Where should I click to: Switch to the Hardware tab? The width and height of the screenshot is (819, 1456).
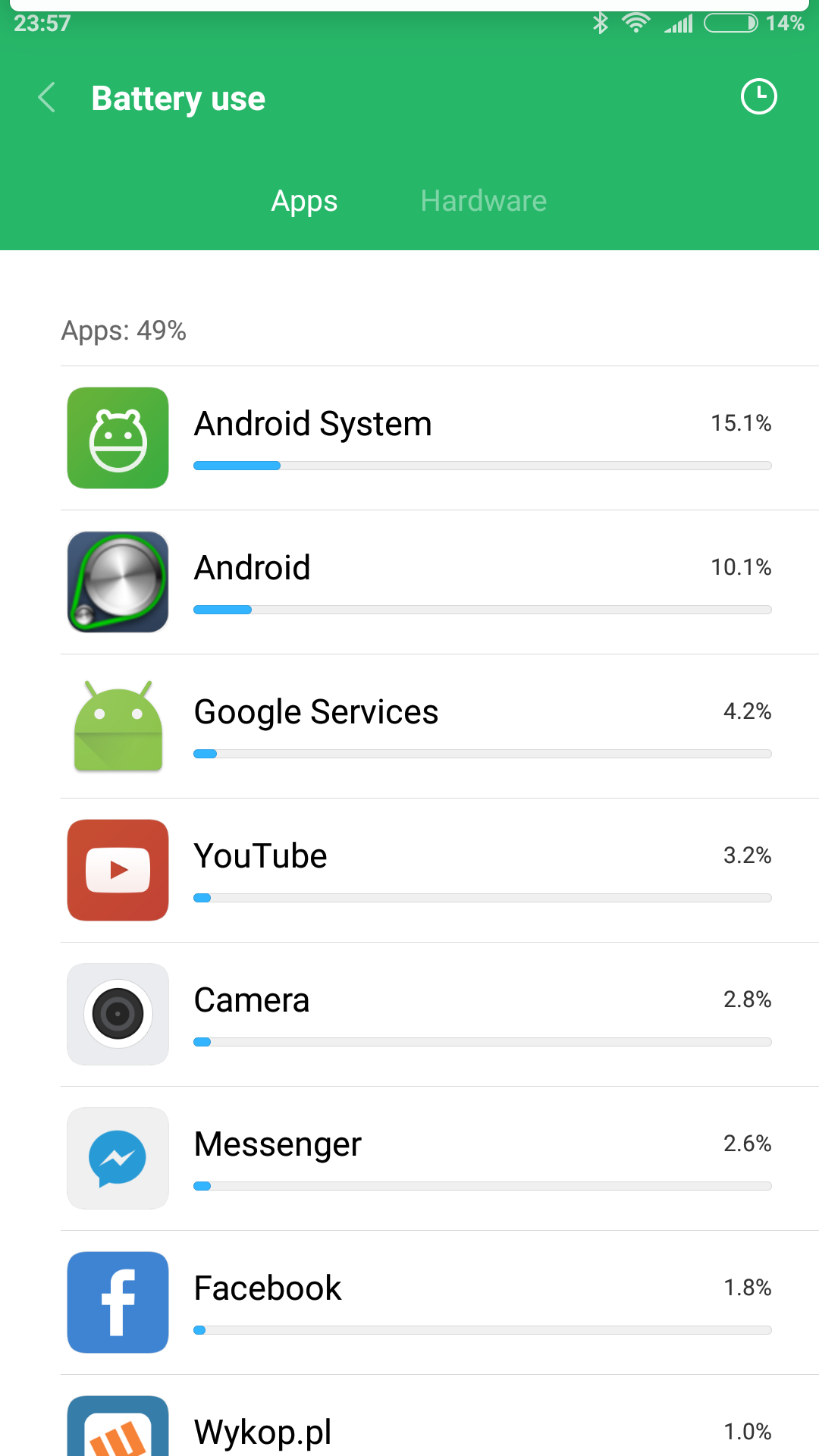483,201
